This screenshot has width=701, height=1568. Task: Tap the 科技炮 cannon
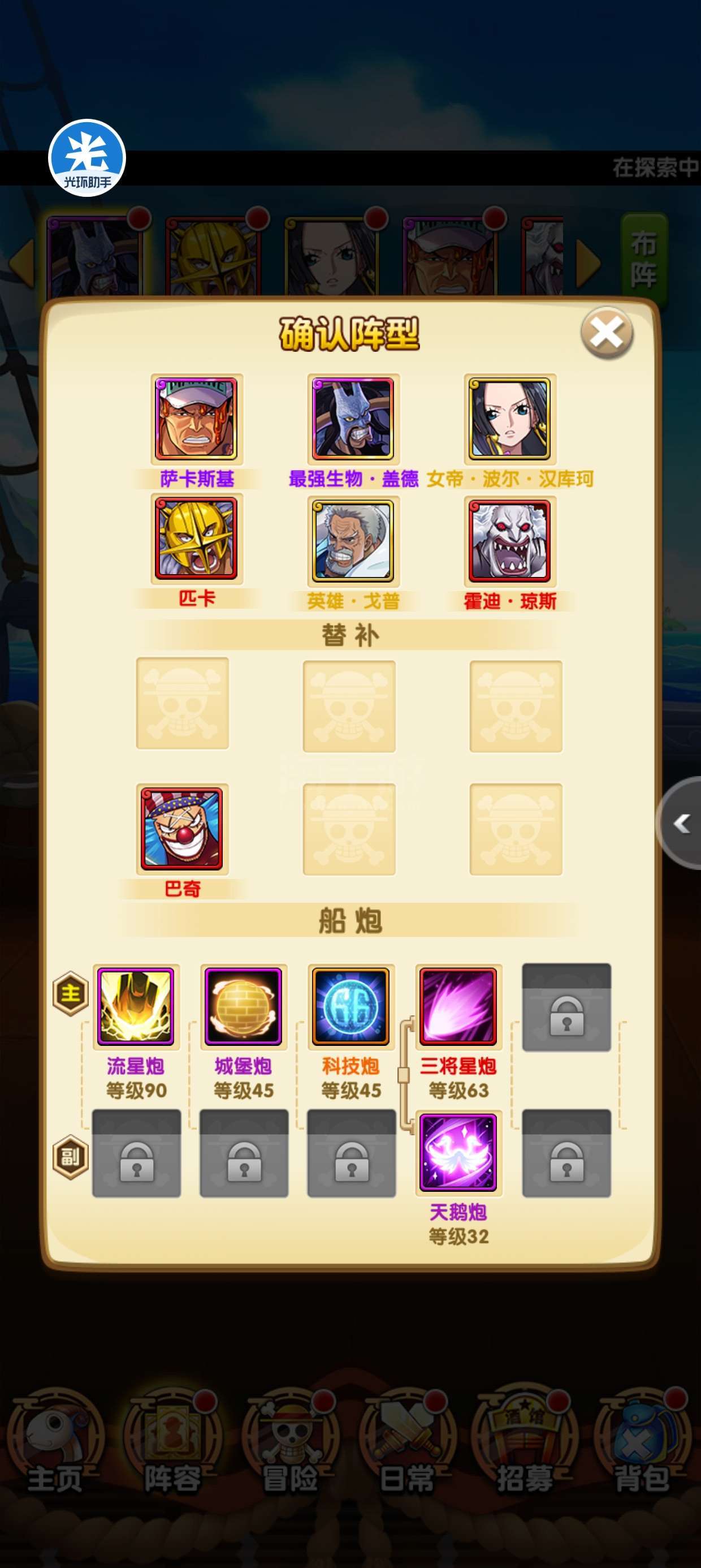pos(350,1007)
